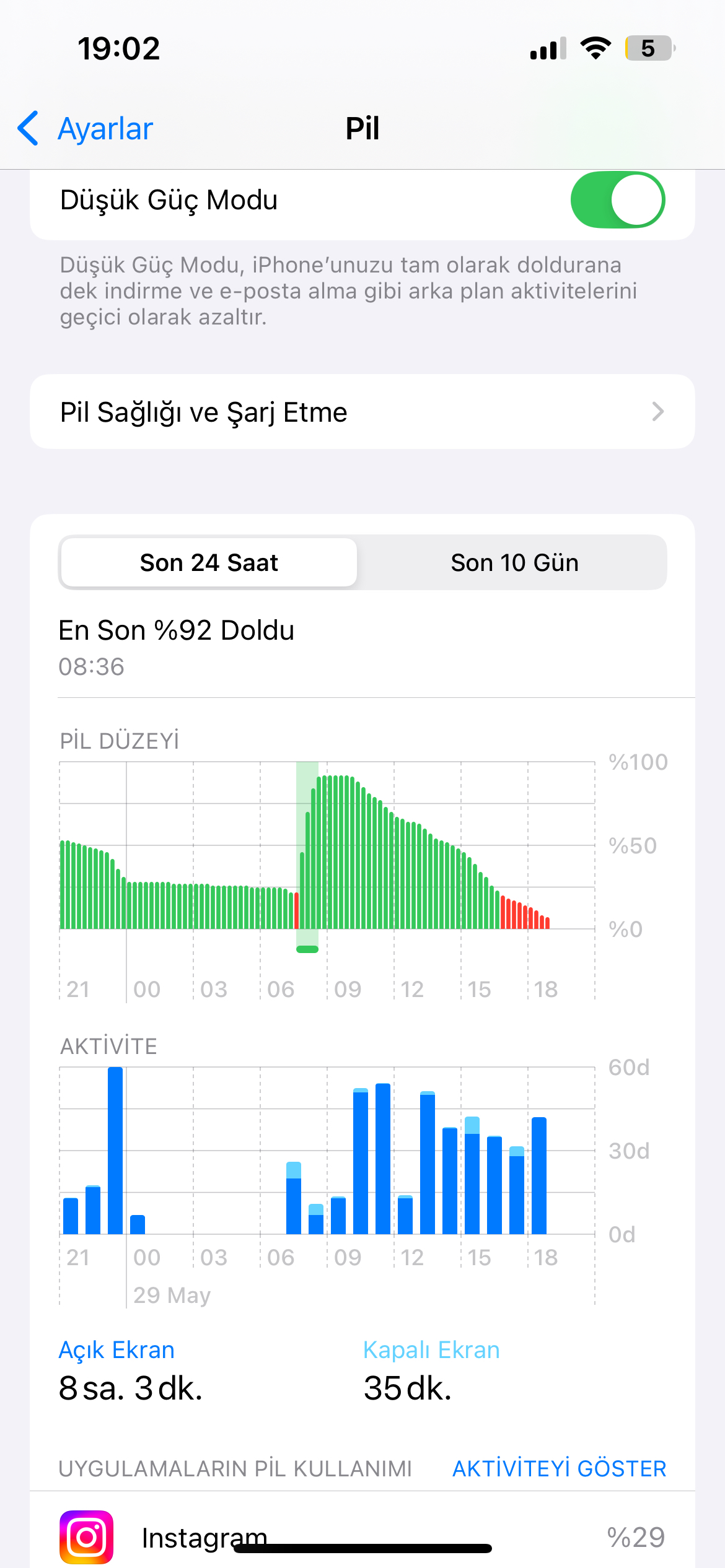Viewport: 725px width, 1568px height.
Task: Switch to Son 10 Gün view
Action: [x=514, y=562]
